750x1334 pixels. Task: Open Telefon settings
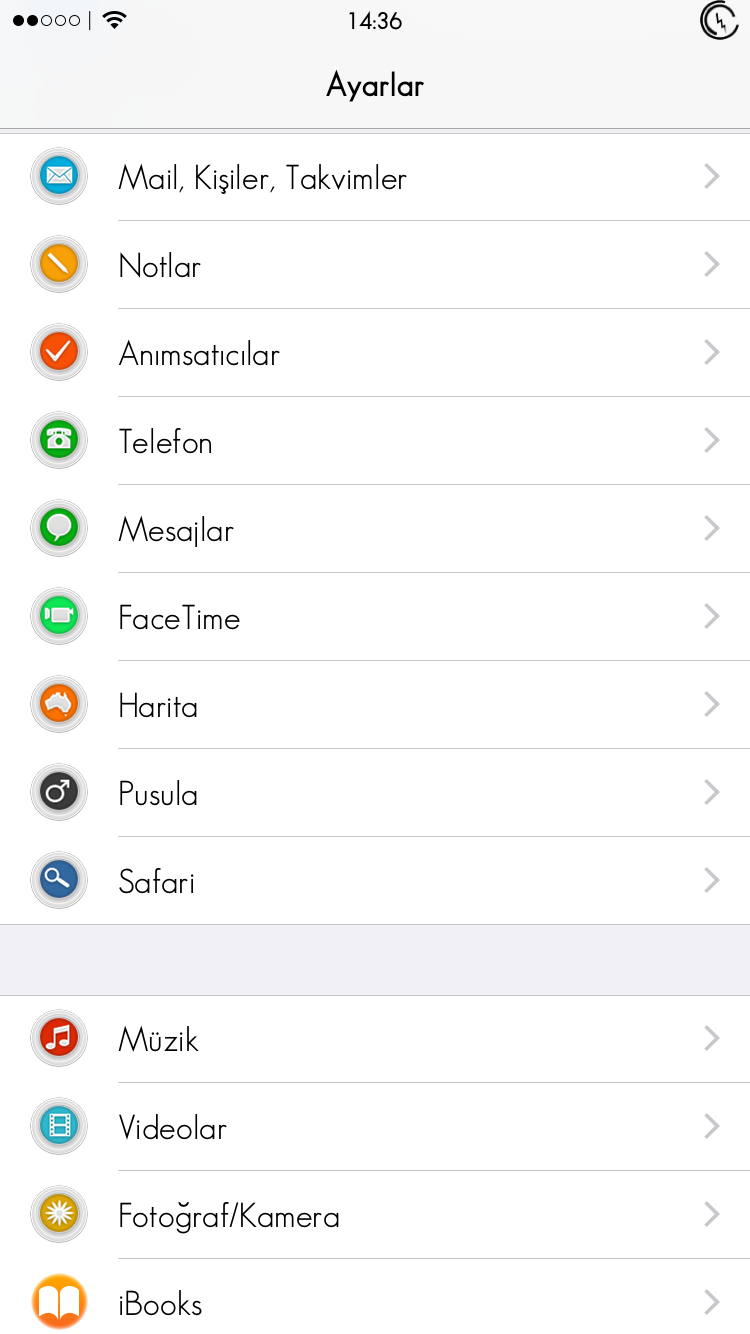coord(375,441)
